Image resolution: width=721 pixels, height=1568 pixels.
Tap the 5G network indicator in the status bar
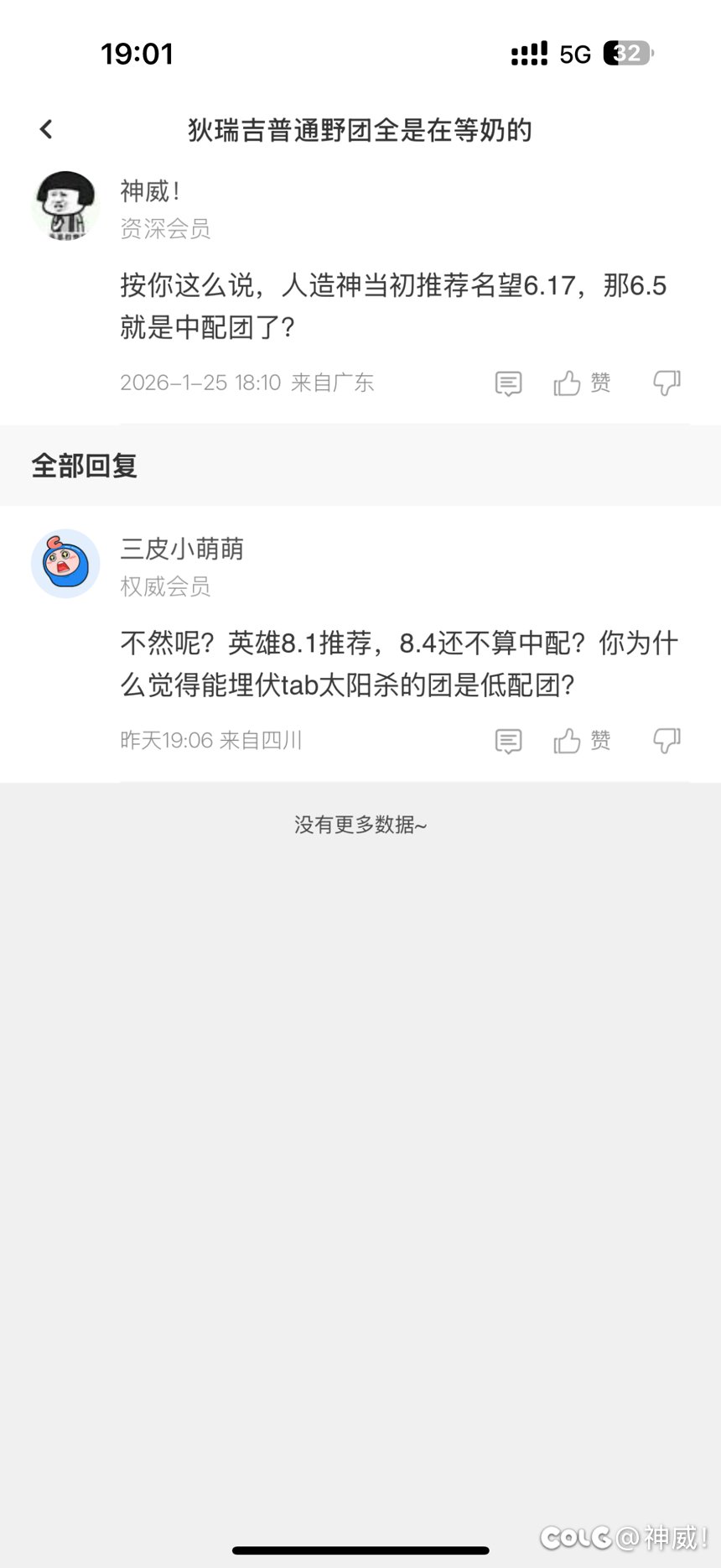pos(574,53)
